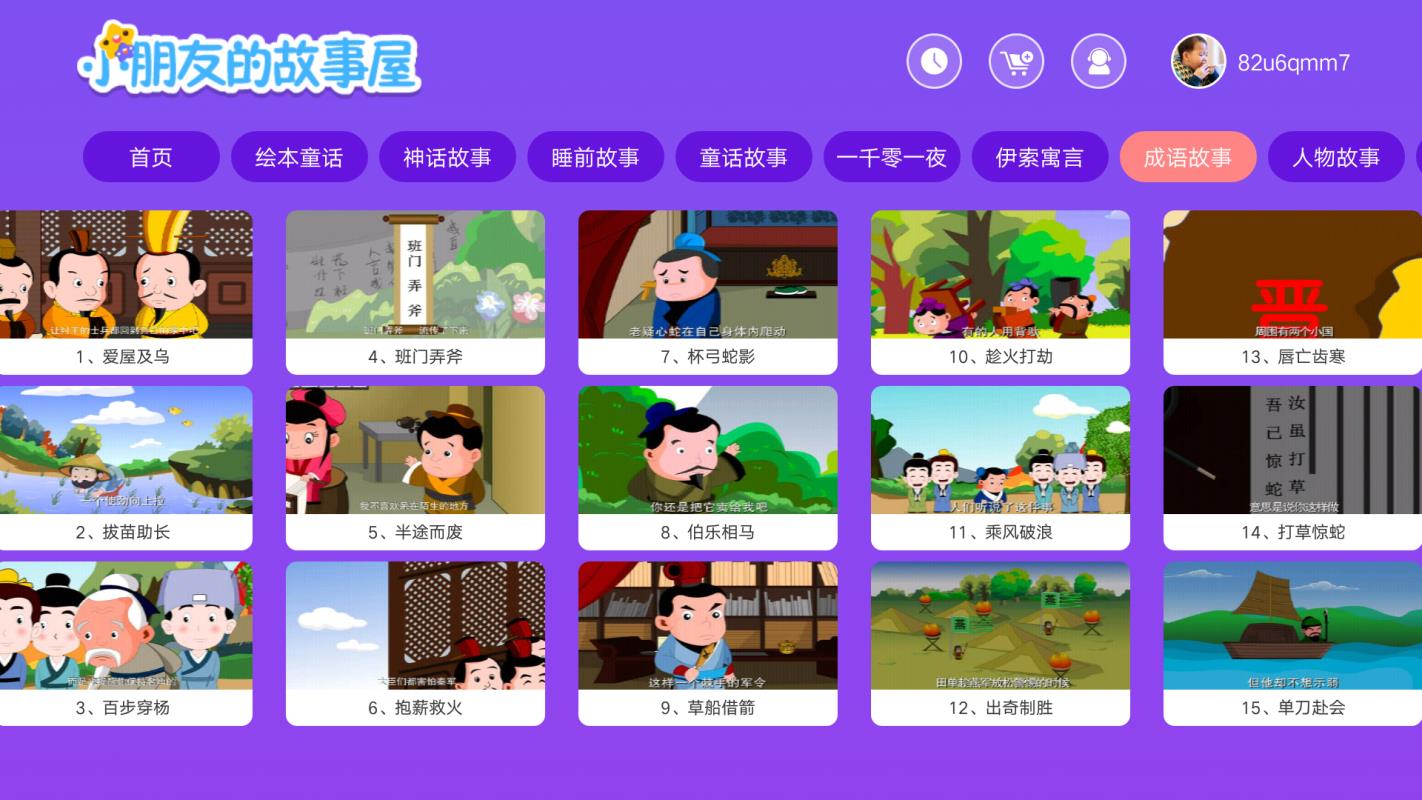Open the customer service headset icon

(x=1098, y=61)
